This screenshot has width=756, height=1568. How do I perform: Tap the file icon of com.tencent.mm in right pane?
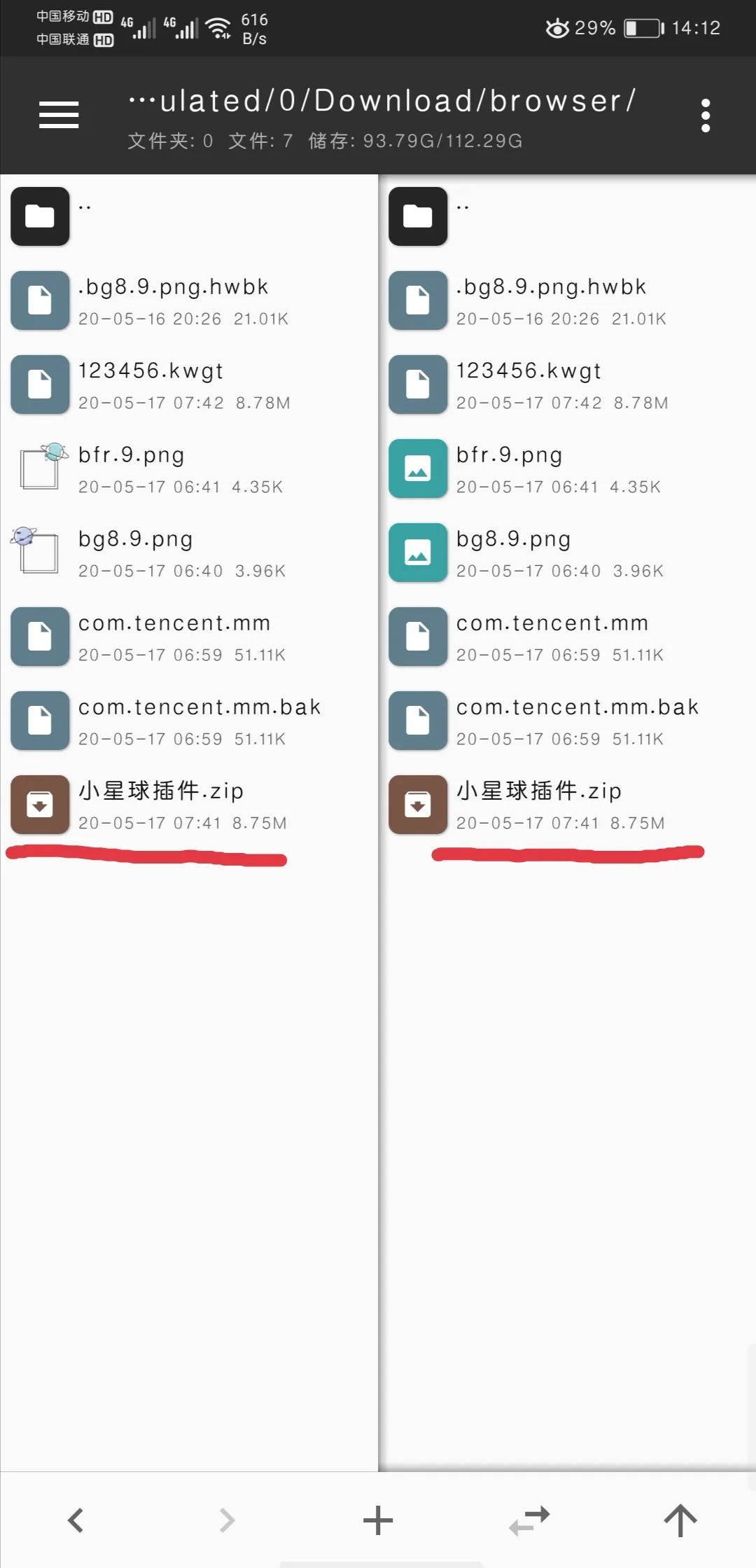click(x=418, y=637)
